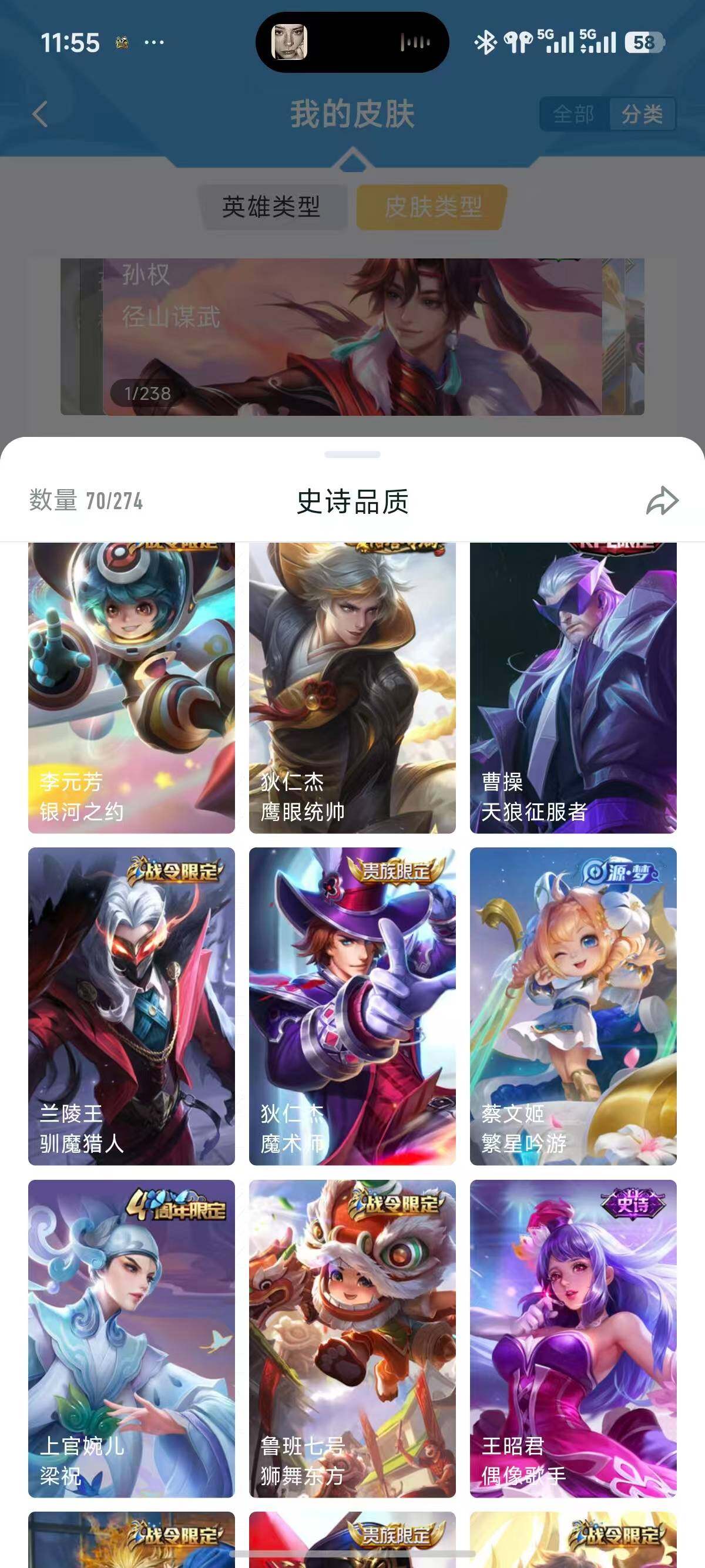The image size is (705, 1568).
Task: Collapse the filter panel via the upward arrow
Action: pos(353,160)
